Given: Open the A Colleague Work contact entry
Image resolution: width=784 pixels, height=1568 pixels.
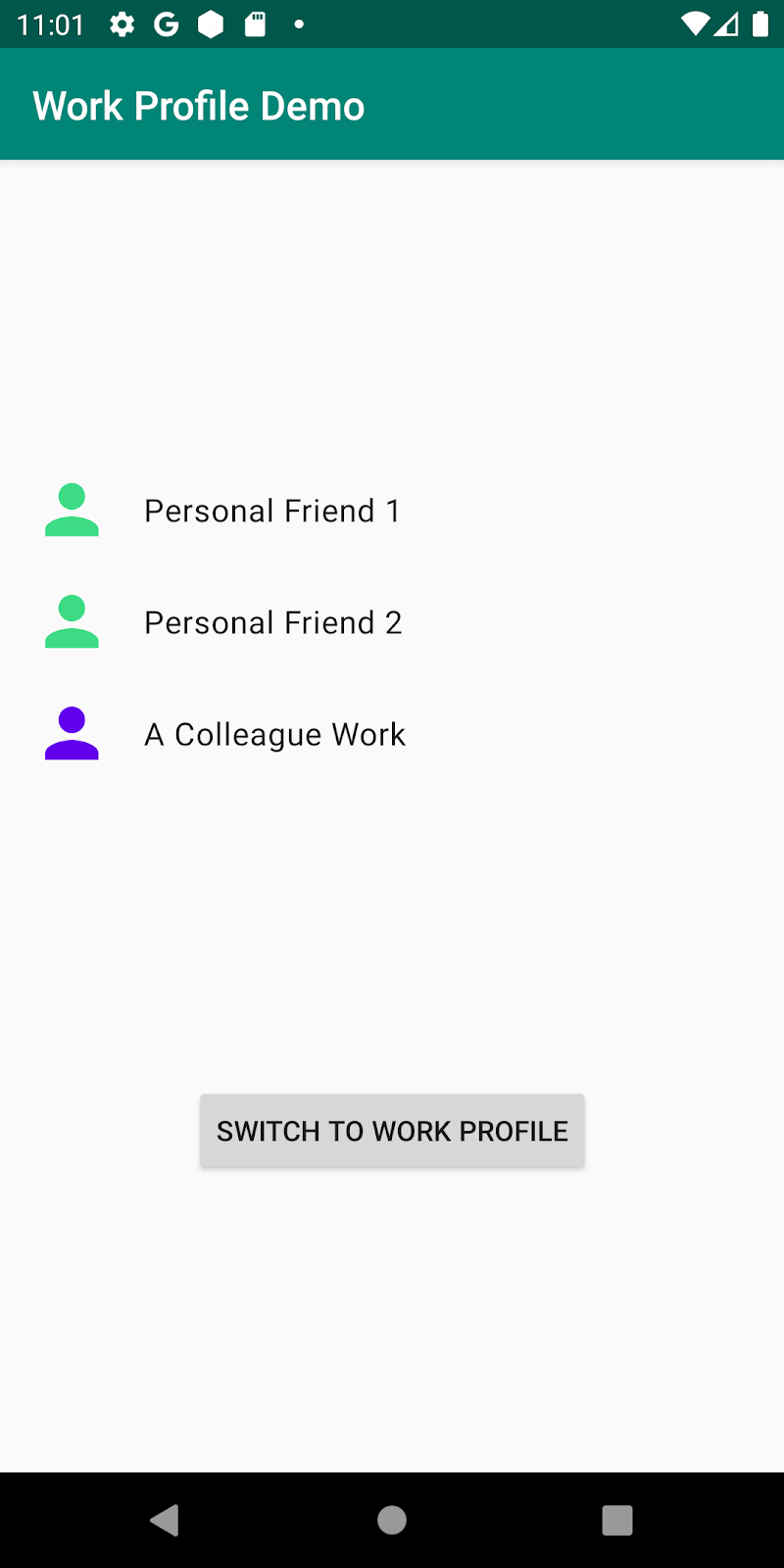Looking at the screenshot, I should (x=275, y=733).
